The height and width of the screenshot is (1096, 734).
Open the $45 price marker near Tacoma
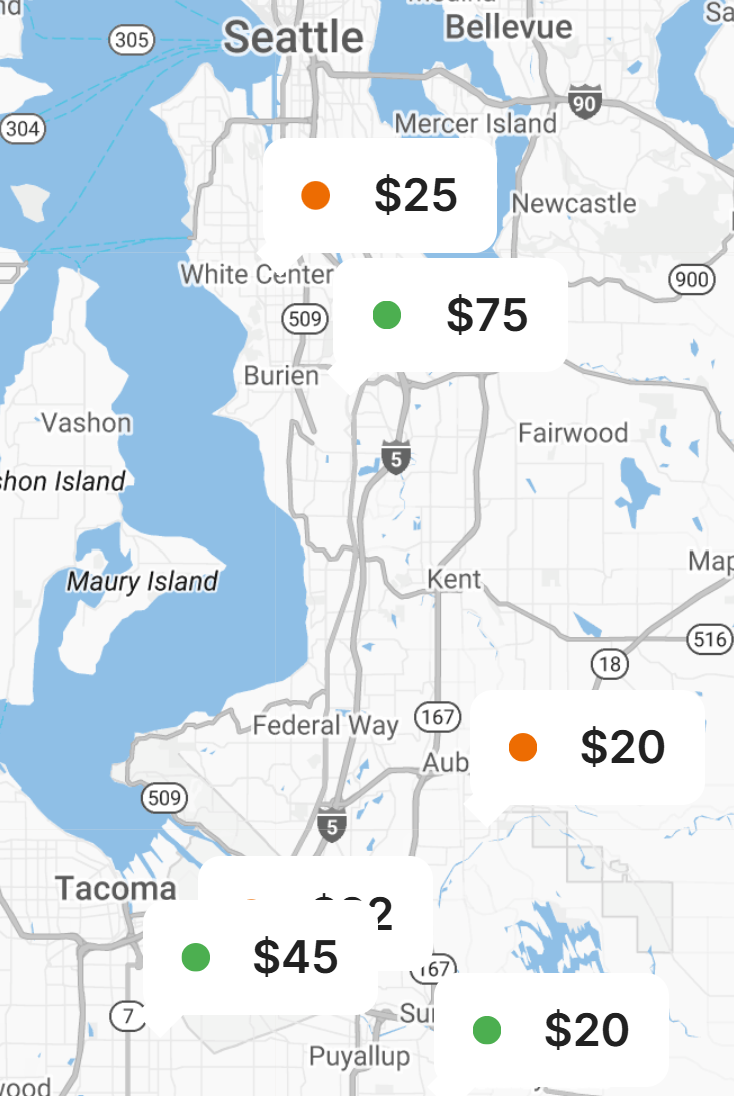(261, 957)
